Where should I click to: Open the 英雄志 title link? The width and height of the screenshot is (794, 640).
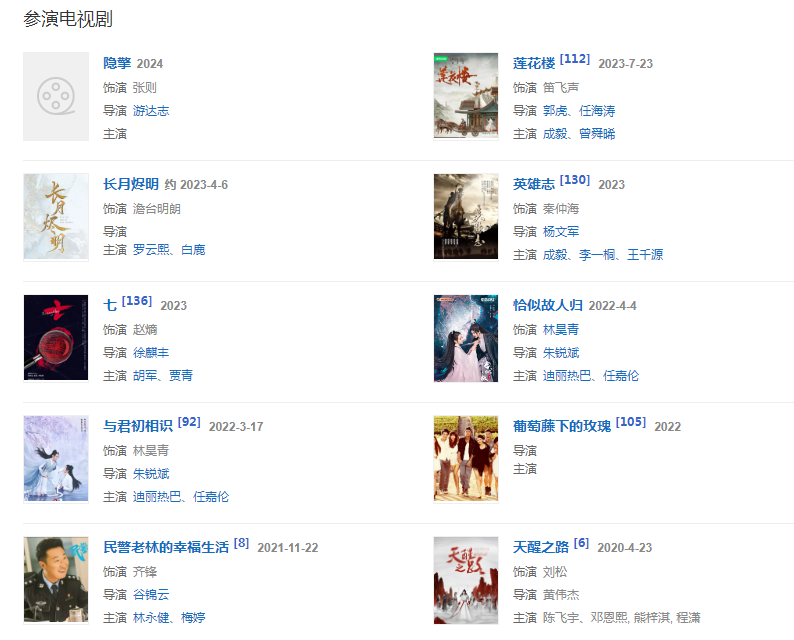pos(534,184)
